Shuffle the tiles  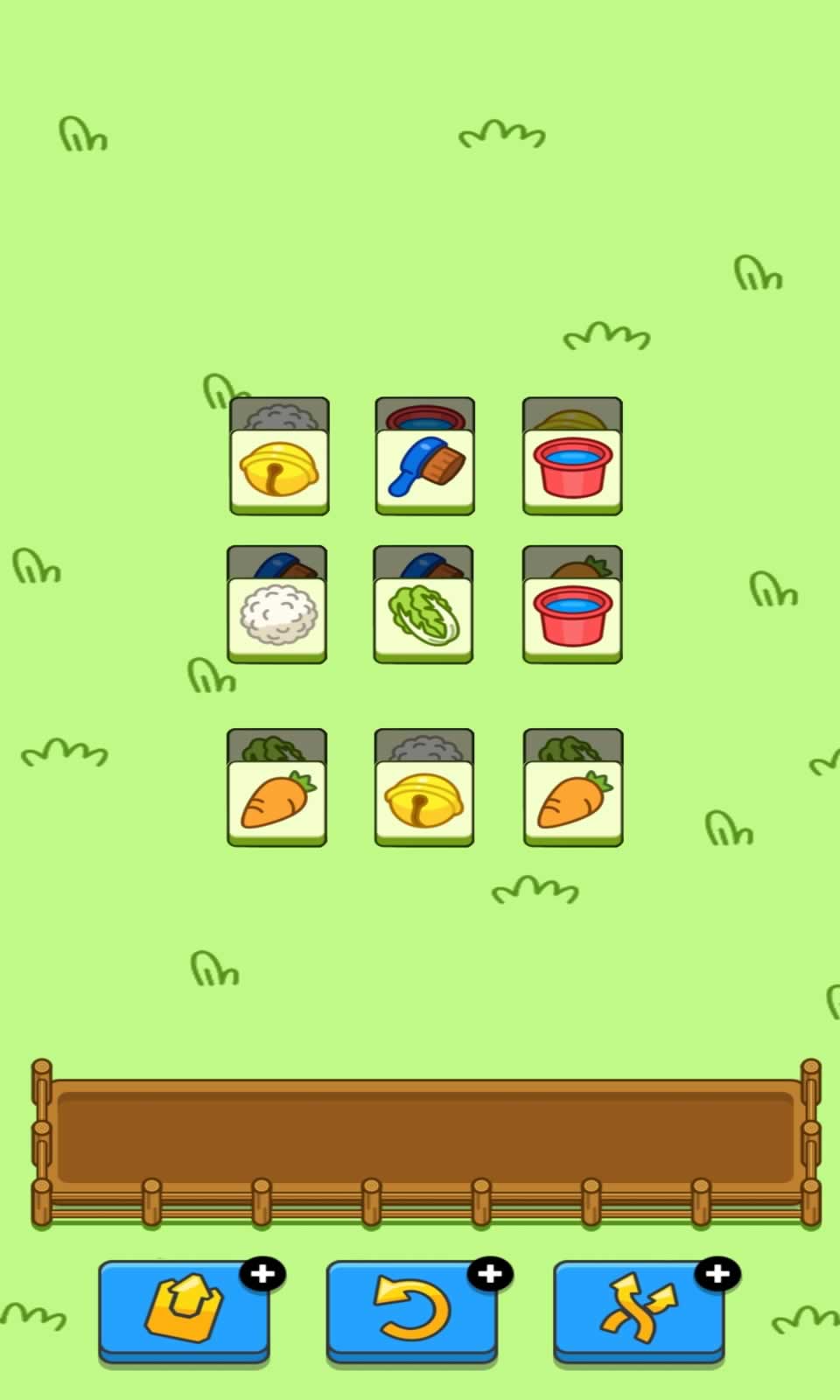[x=639, y=1310]
